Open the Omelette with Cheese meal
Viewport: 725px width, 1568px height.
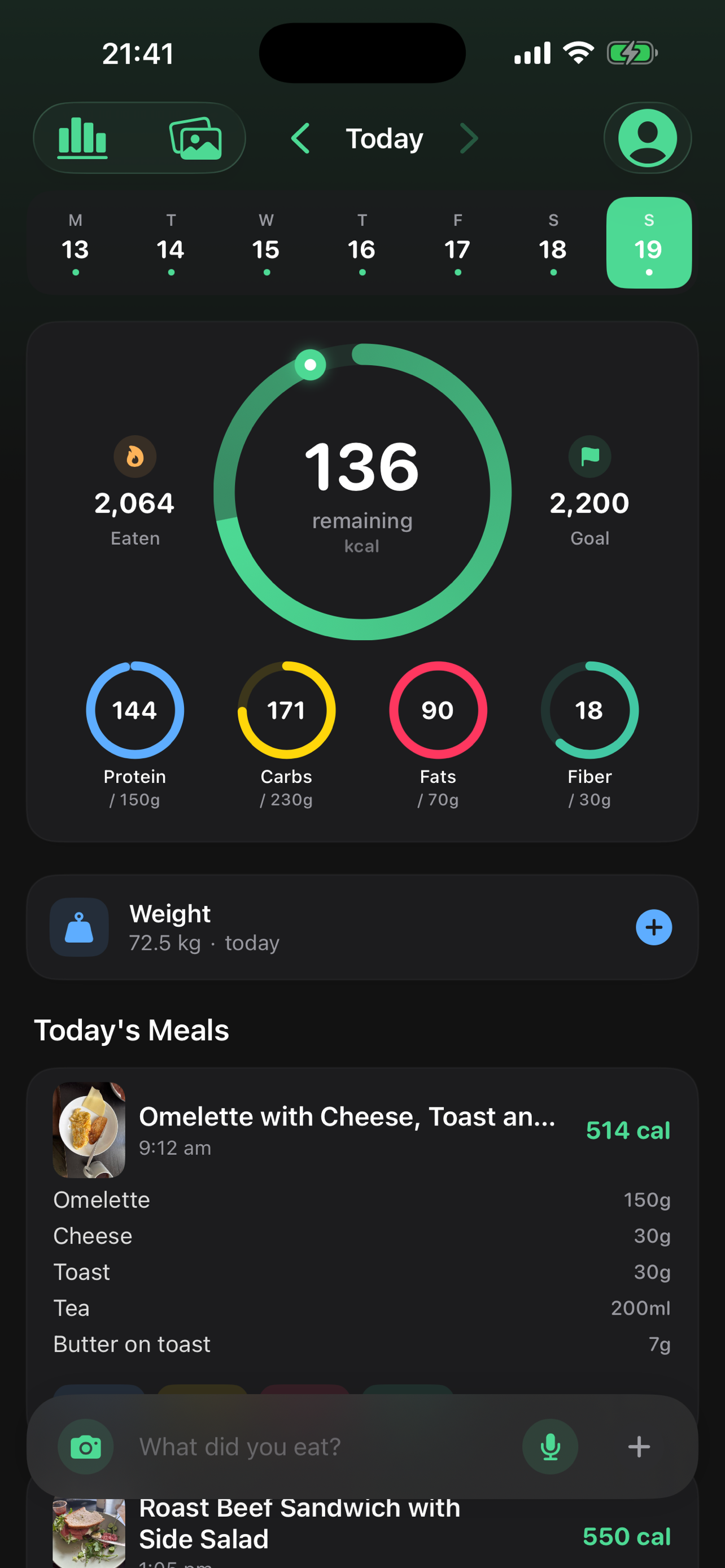pos(362,1130)
